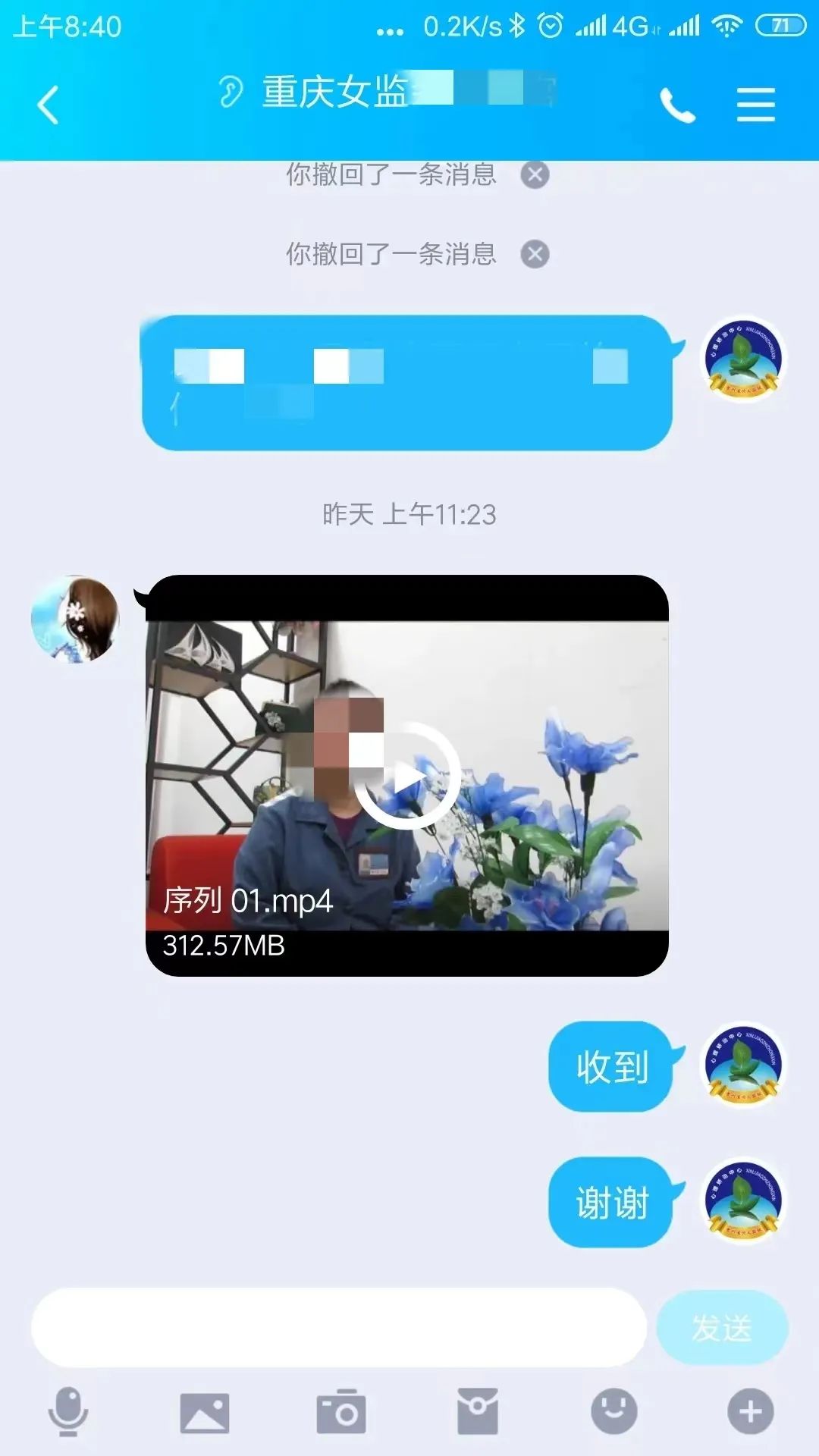819x1456 pixels.
Task: Open the red packet icon
Action: pyautogui.click(x=478, y=1411)
